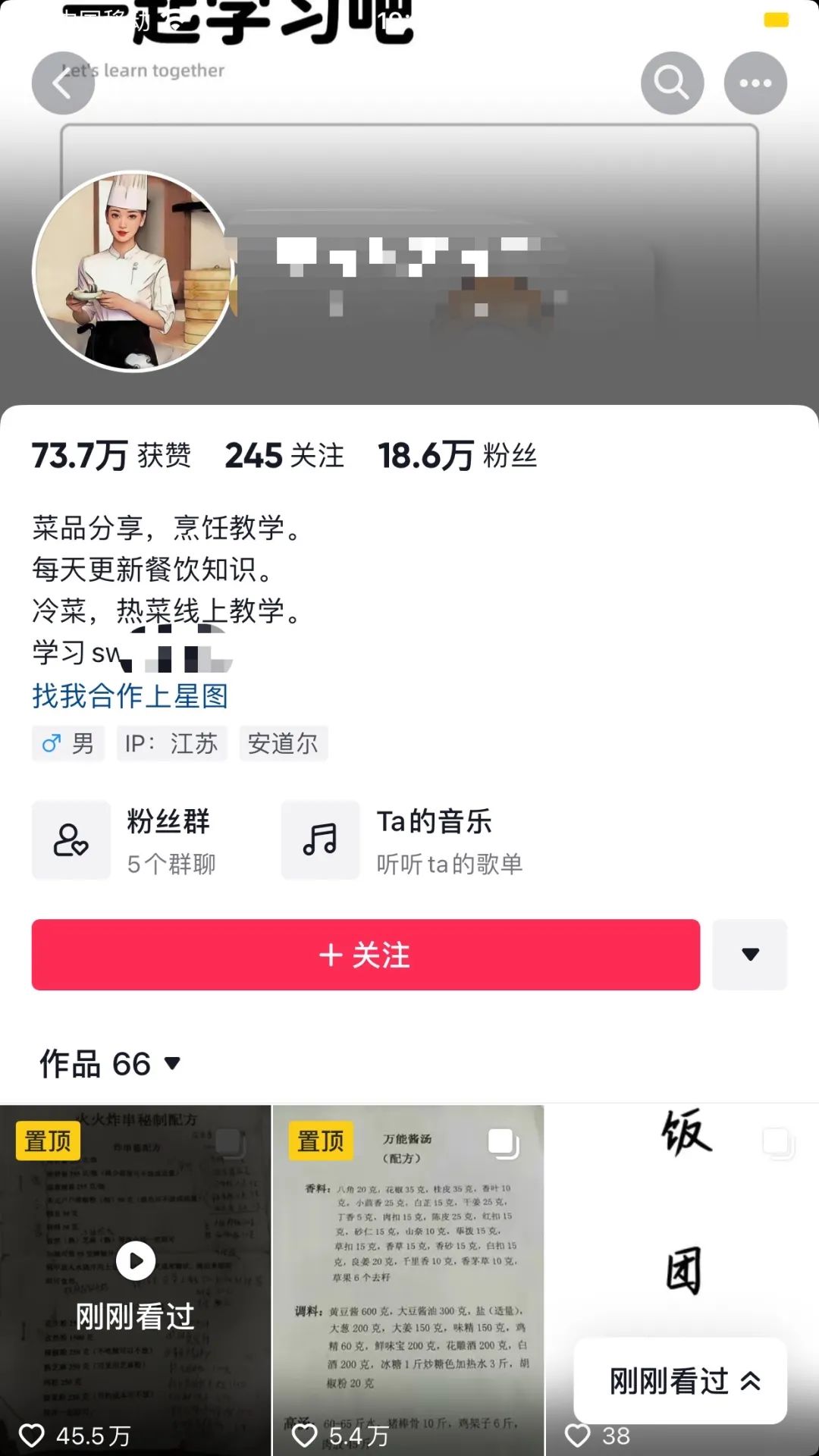The image size is (819, 1456).
Task: Play the pinned video with 45.5万 likes
Action: click(x=135, y=1263)
